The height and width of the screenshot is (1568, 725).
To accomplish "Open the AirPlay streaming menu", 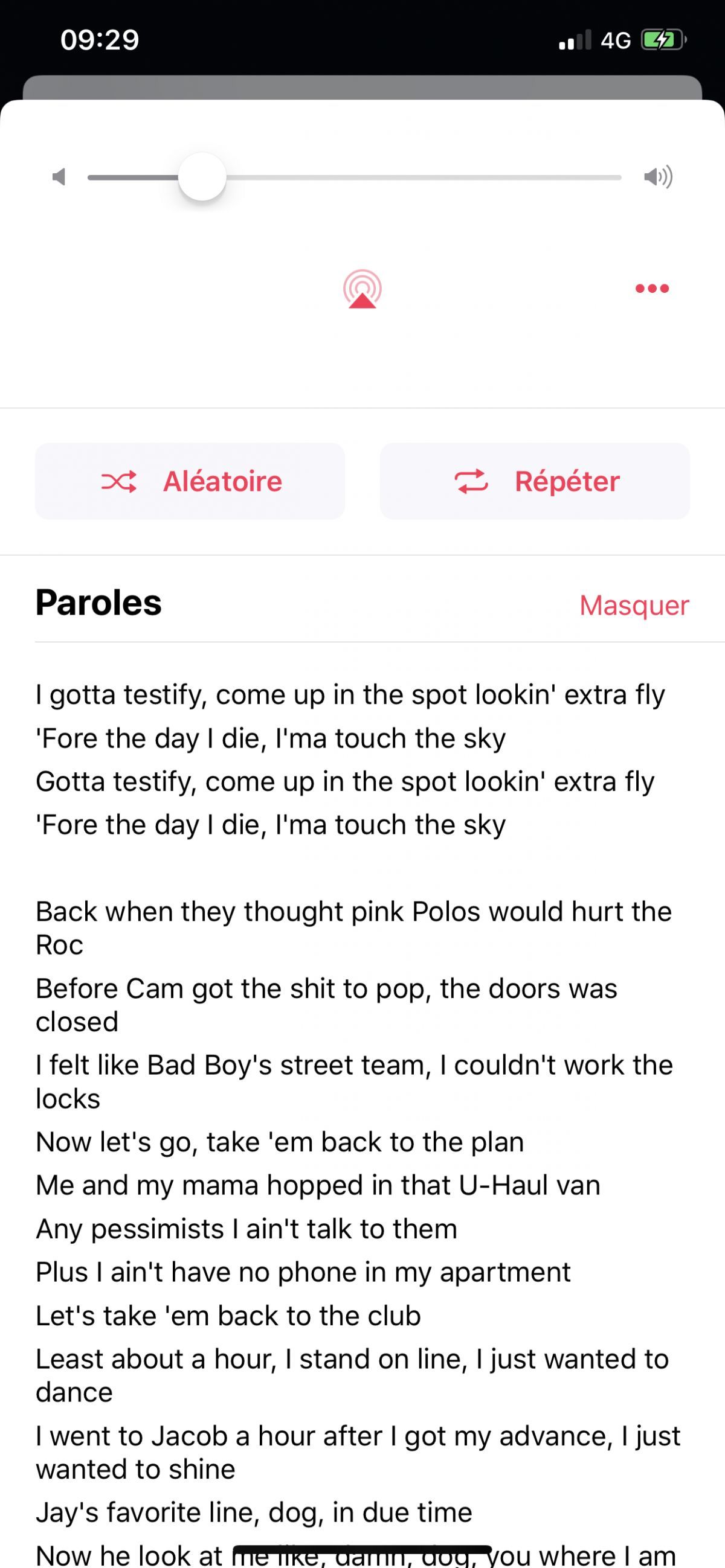I will click(x=362, y=290).
